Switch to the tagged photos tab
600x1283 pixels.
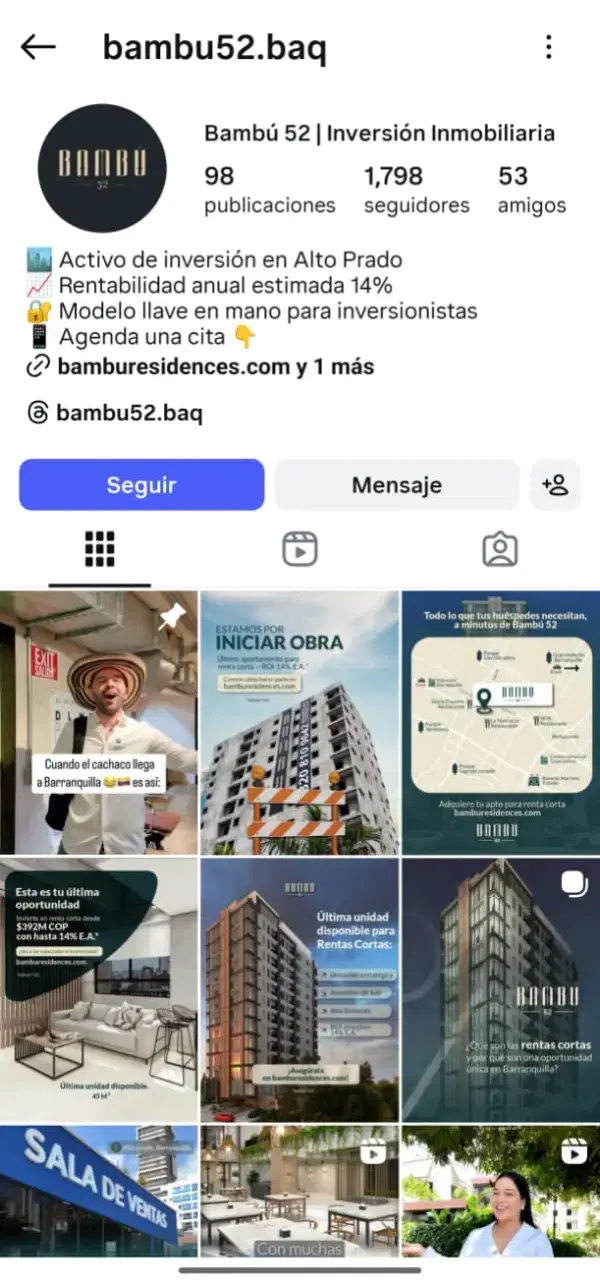click(x=499, y=549)
